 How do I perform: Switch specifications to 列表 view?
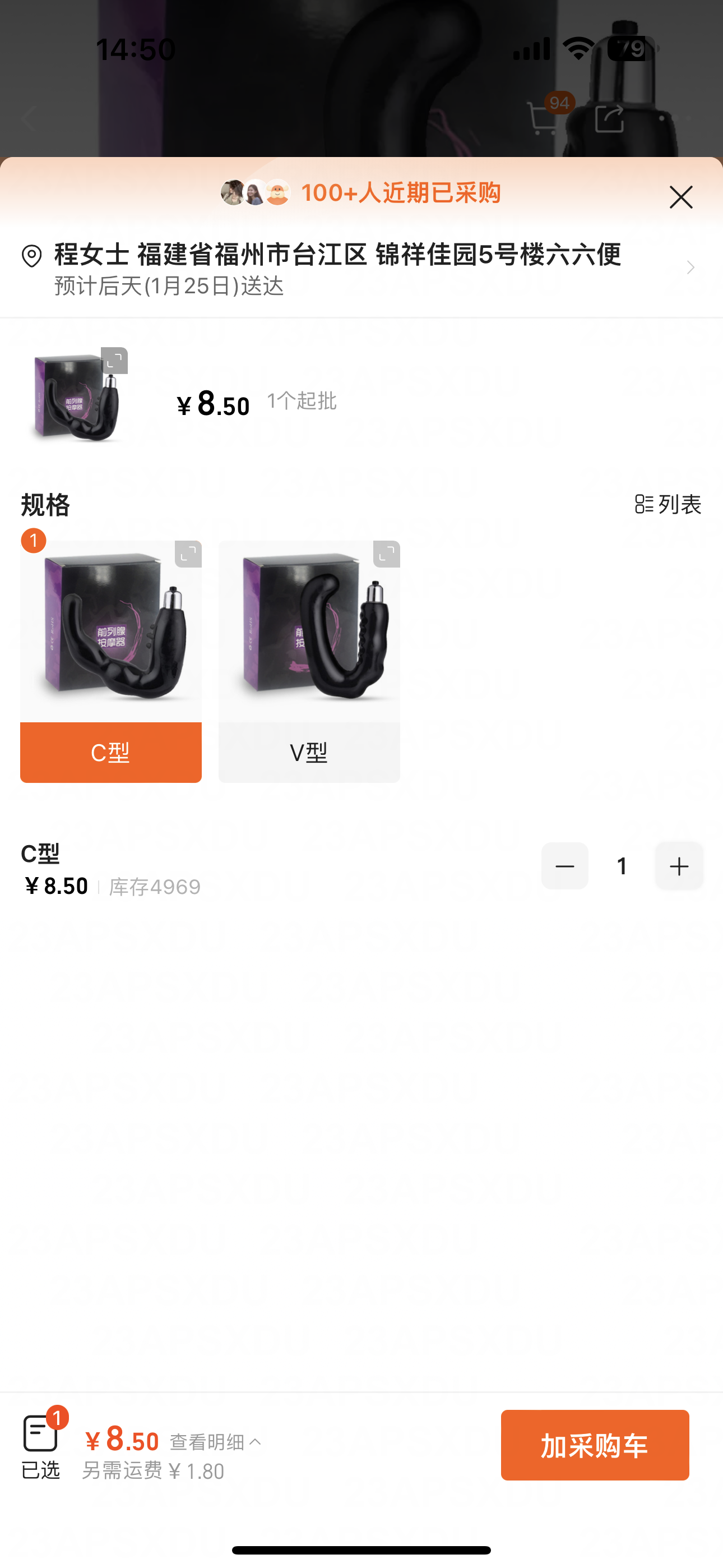point(668,504)
